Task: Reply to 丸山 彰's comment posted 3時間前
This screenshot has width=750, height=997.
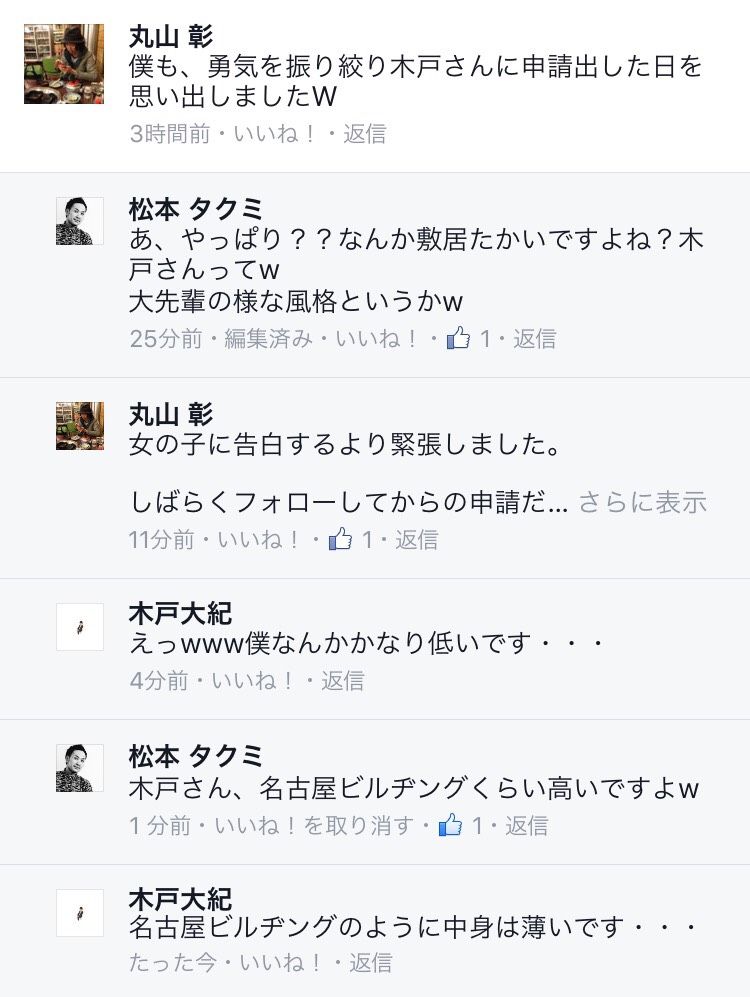Action: pyautogui.click(x=364, y=134)
